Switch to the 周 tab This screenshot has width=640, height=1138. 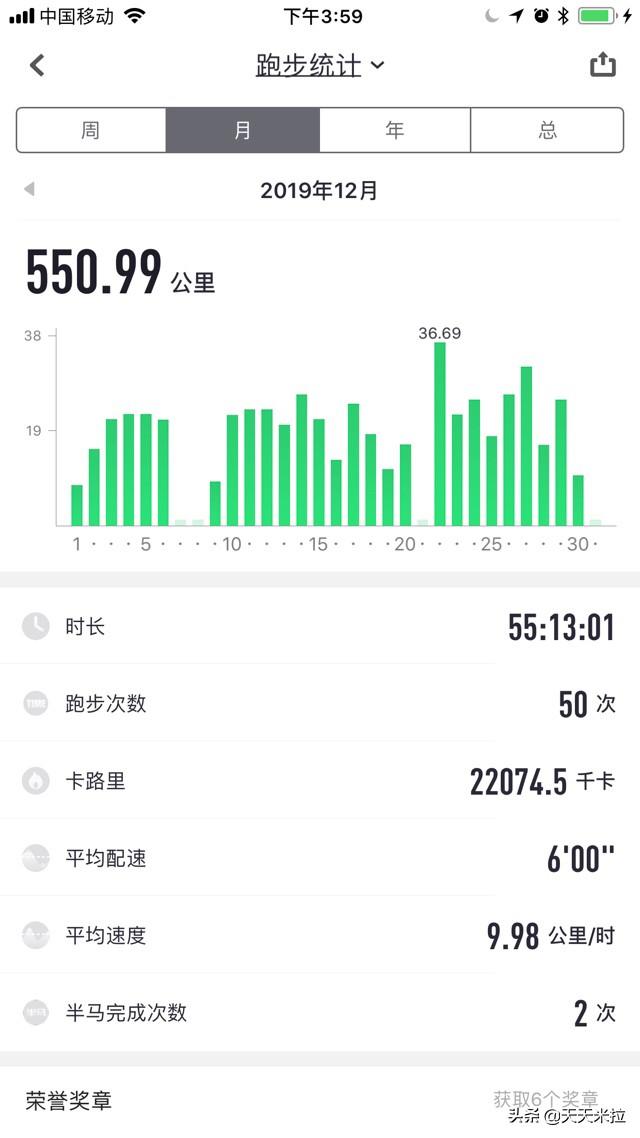(x=91, y=130)
